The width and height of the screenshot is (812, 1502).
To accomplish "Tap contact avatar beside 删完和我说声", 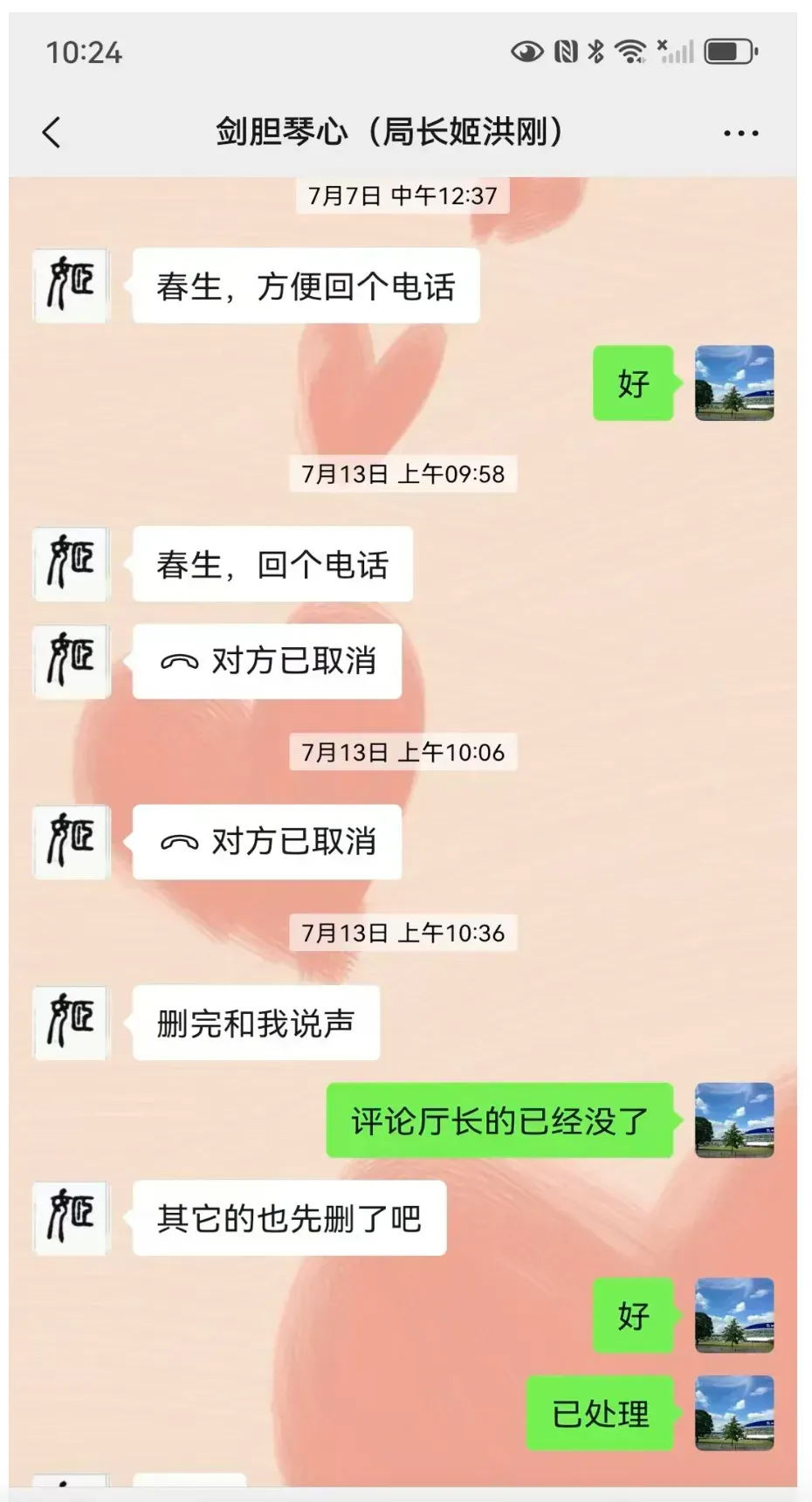I will tap(71, 1023).
